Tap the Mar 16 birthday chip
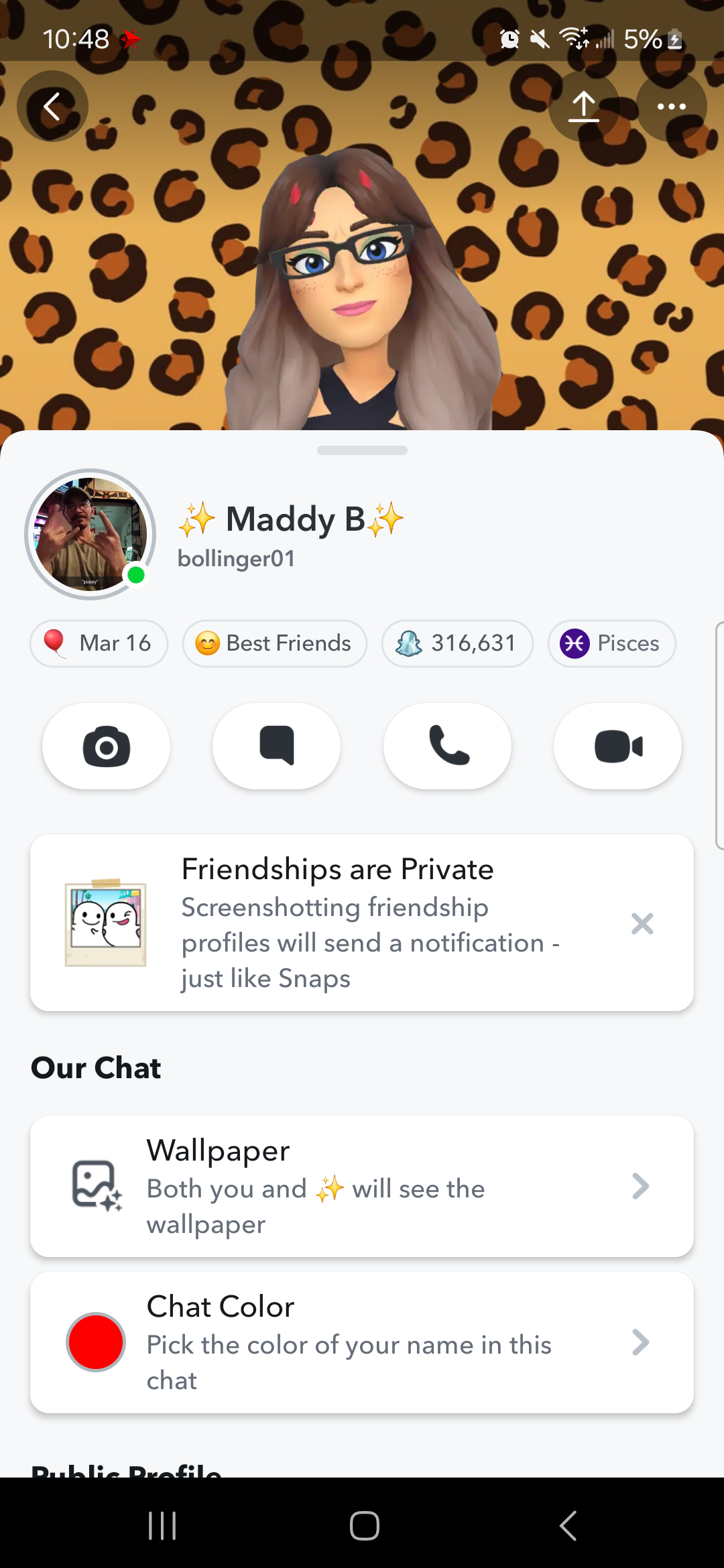This screenshot has width=724, height=1568. [99, 643]
